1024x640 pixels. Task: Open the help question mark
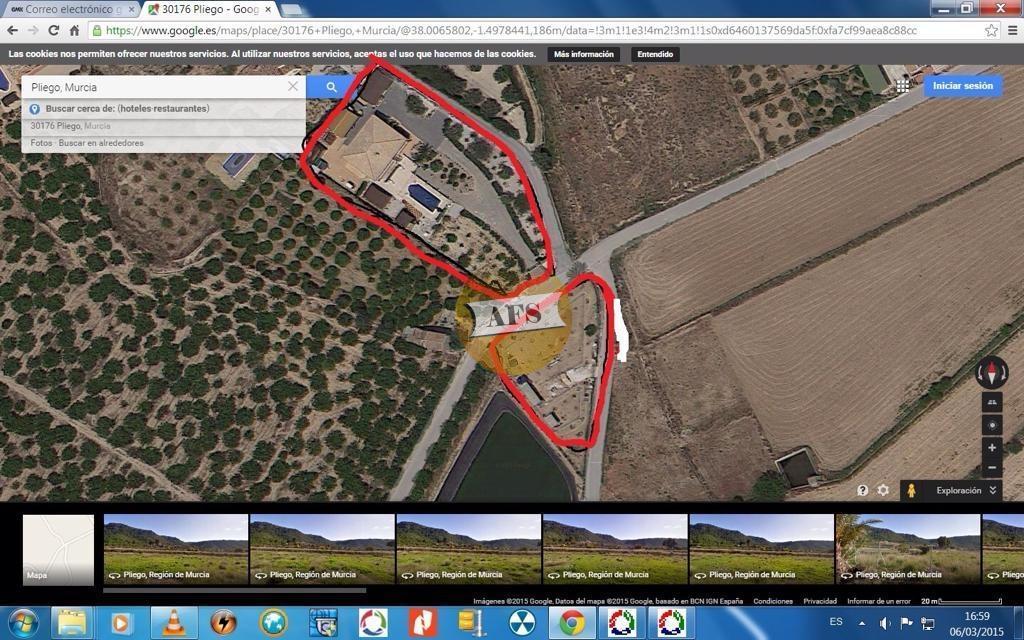point(862,490)
